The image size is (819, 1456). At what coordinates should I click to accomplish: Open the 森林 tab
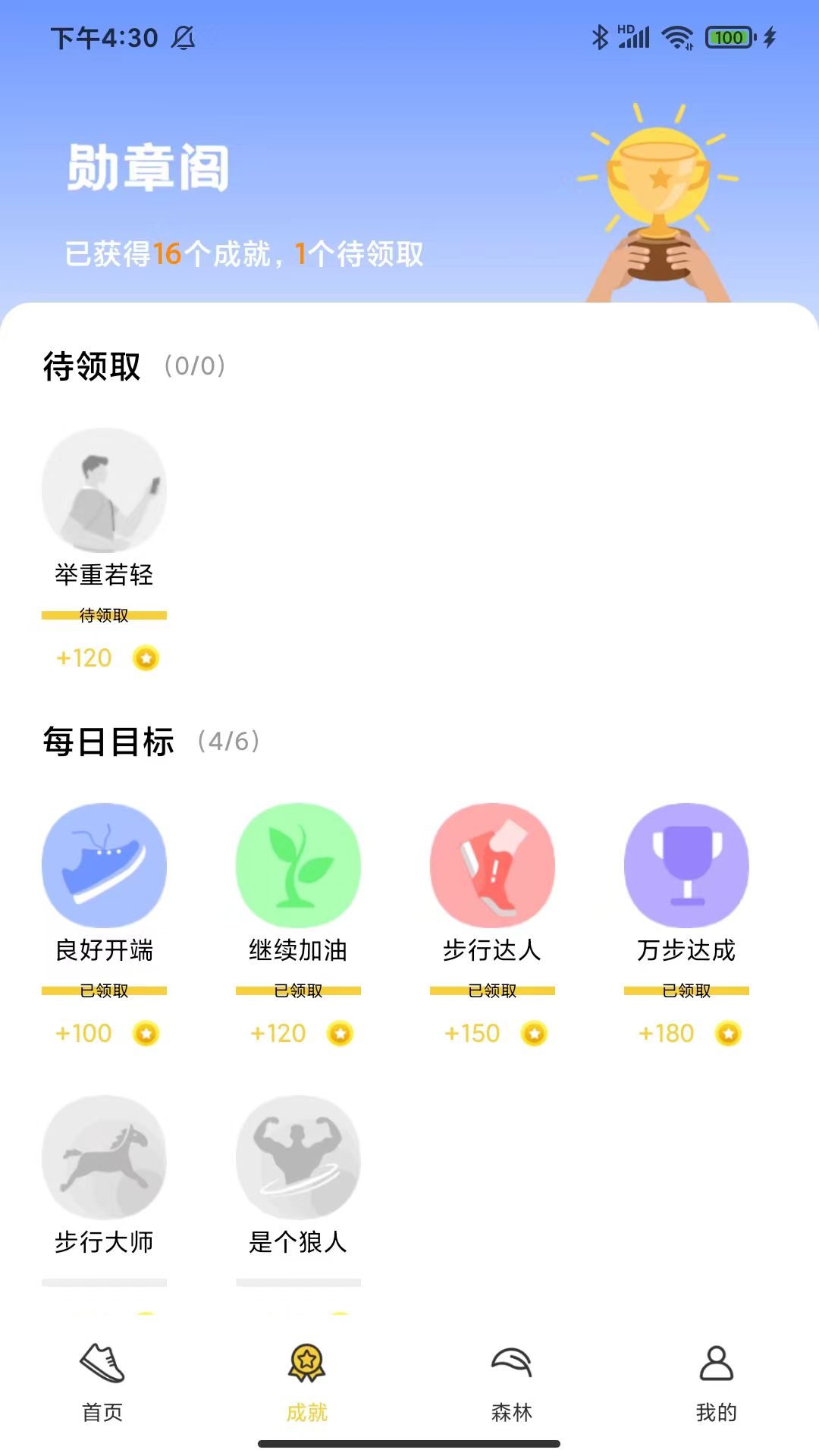click(512, 1382)
